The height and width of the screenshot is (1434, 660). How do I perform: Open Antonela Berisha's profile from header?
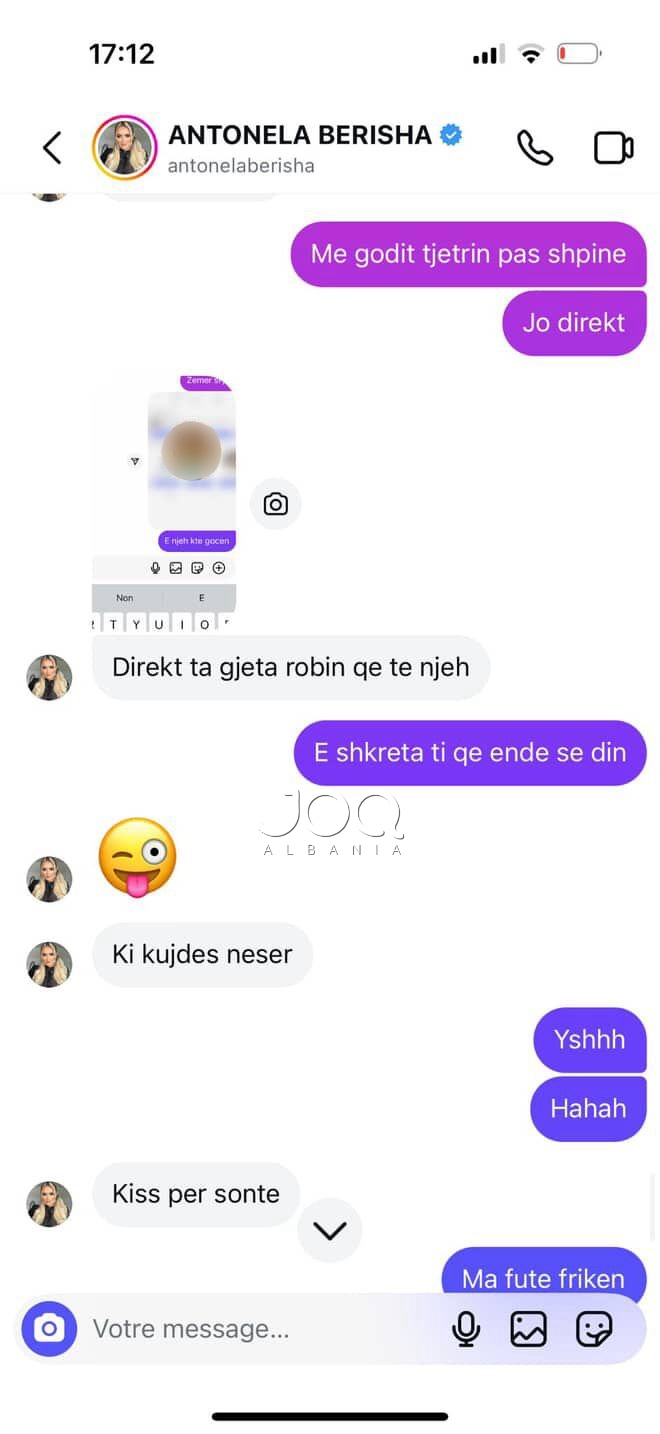point(299,147)
